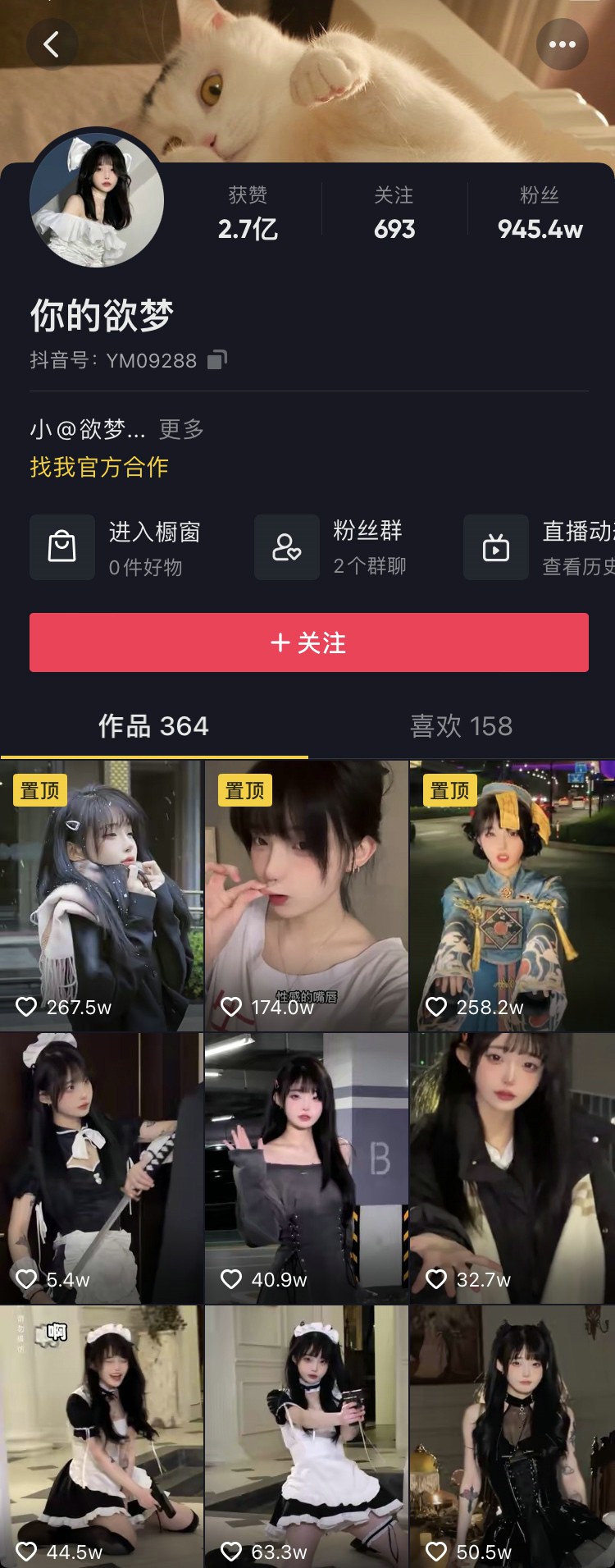Open pinned video with 258.2w likes

point(512,895)
